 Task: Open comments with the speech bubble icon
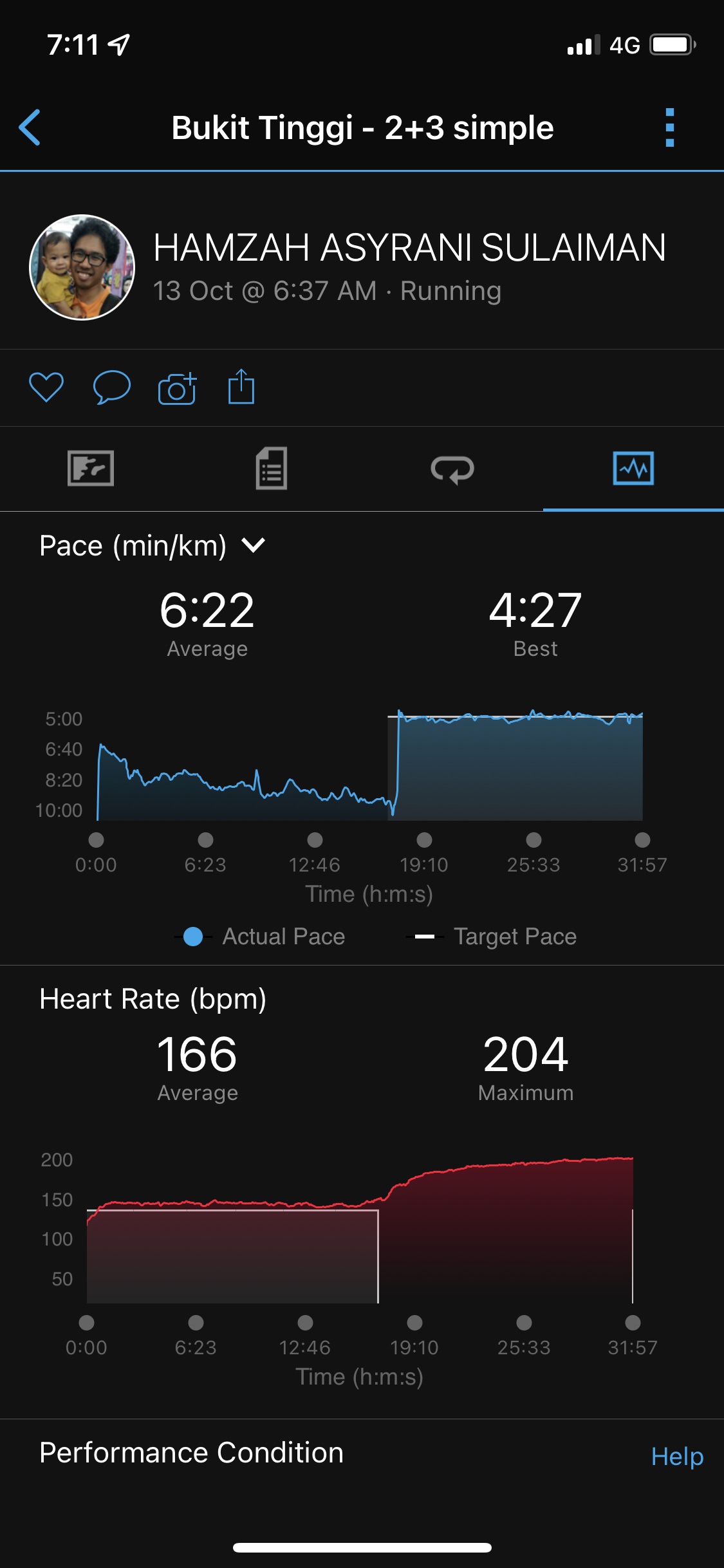pyautogui.click(x=111, y=387)
